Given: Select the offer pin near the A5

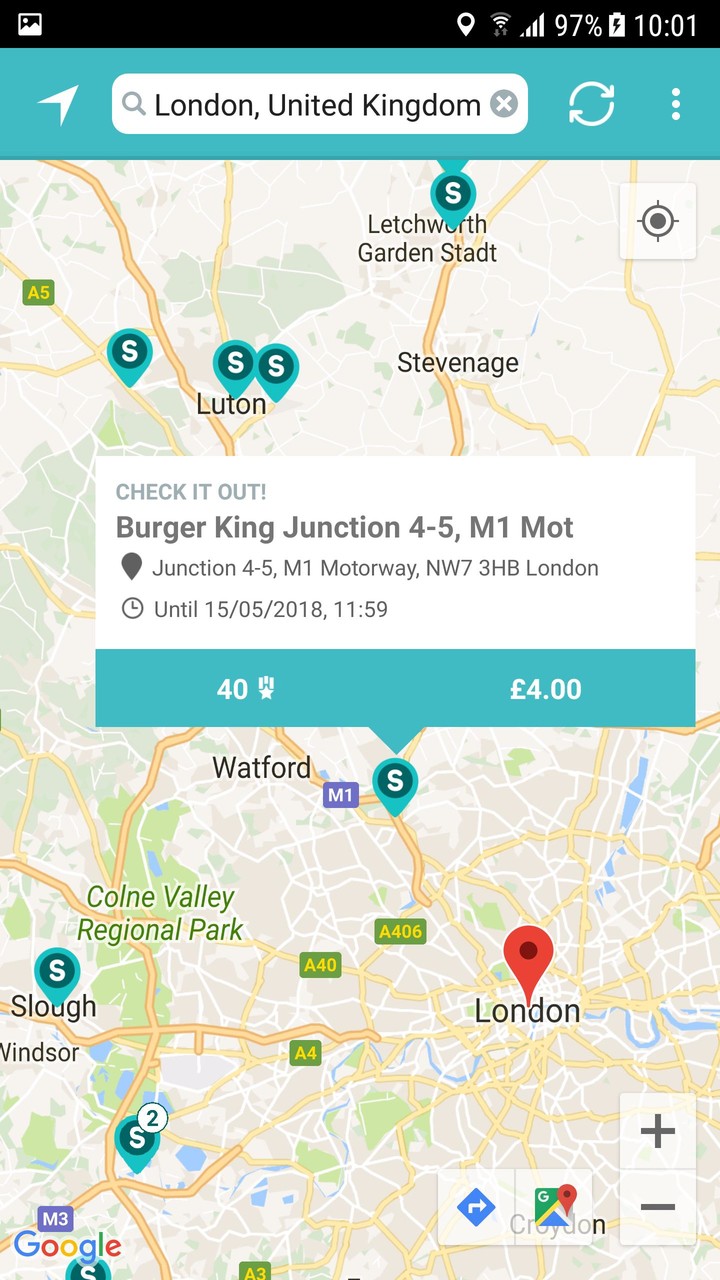Looking at the screenshot, I should pos(129,353).
